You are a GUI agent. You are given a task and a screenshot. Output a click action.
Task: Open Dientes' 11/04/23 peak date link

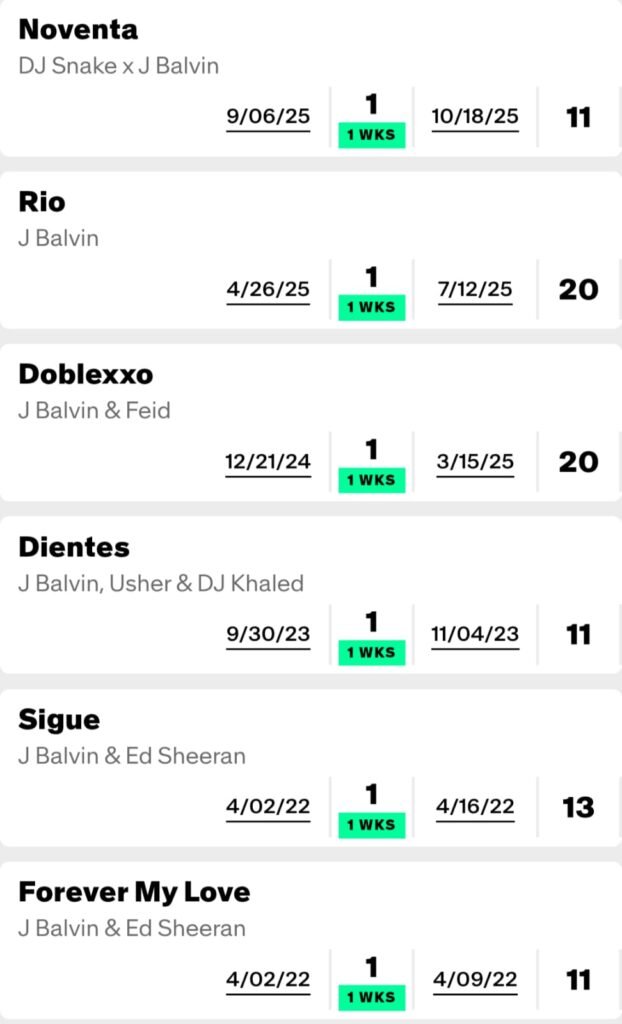pyautogui.click(x=475, y=635)
